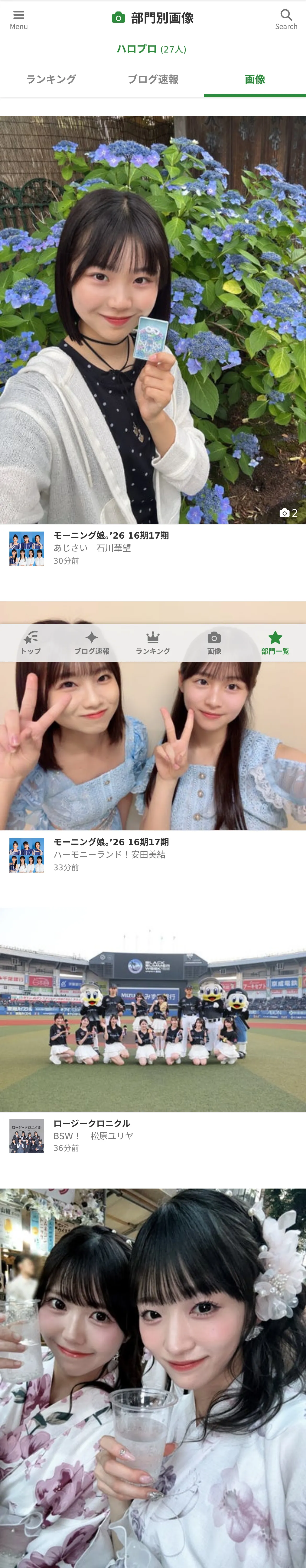
Task: Open the yukata selfie photo post
Action: (x=153, y=1378)
